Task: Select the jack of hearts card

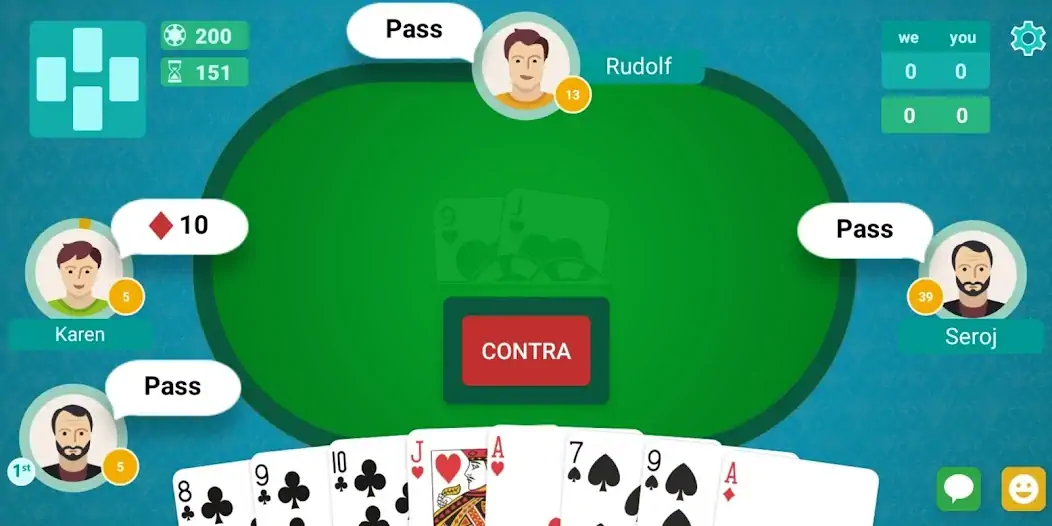Action: point(445,485)
